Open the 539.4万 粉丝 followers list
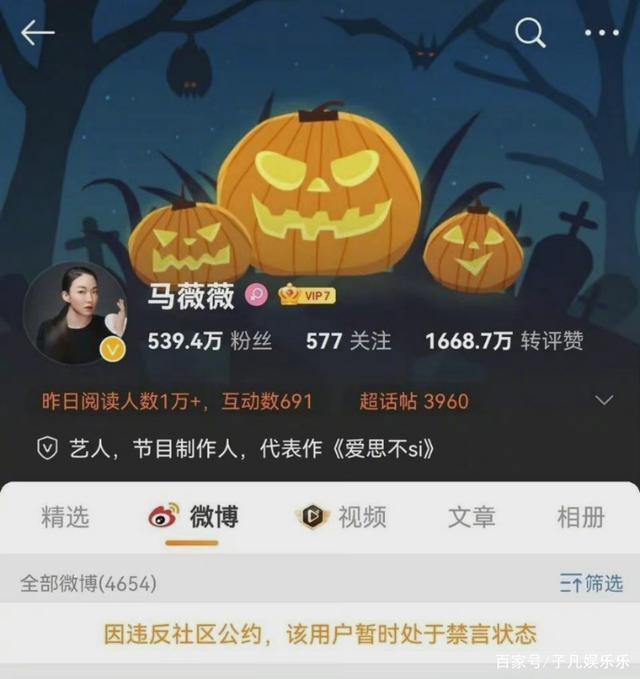 tap(210, 341)
